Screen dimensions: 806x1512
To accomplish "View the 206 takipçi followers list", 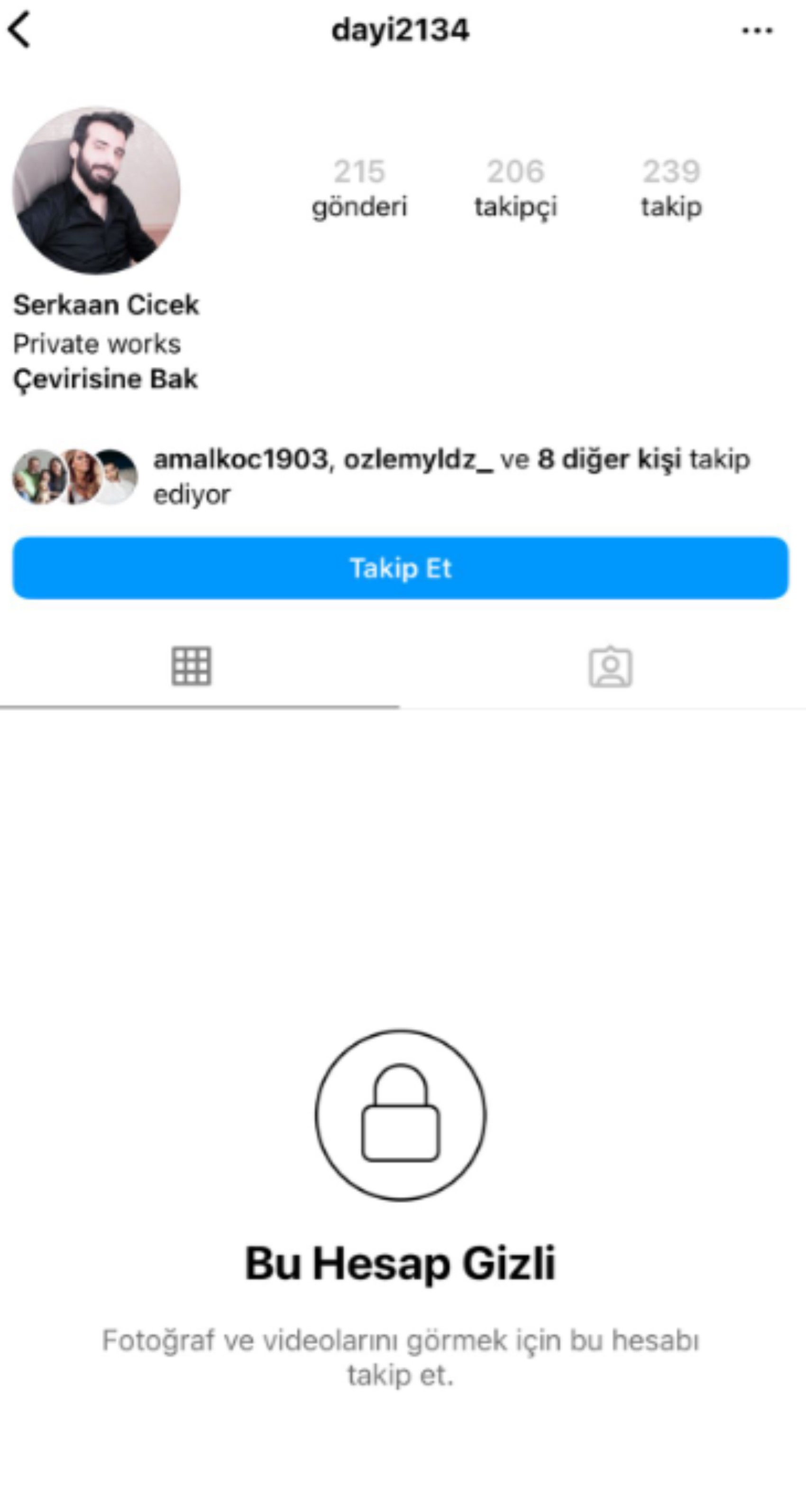I will pyautogui.click(x=515, y=188).
